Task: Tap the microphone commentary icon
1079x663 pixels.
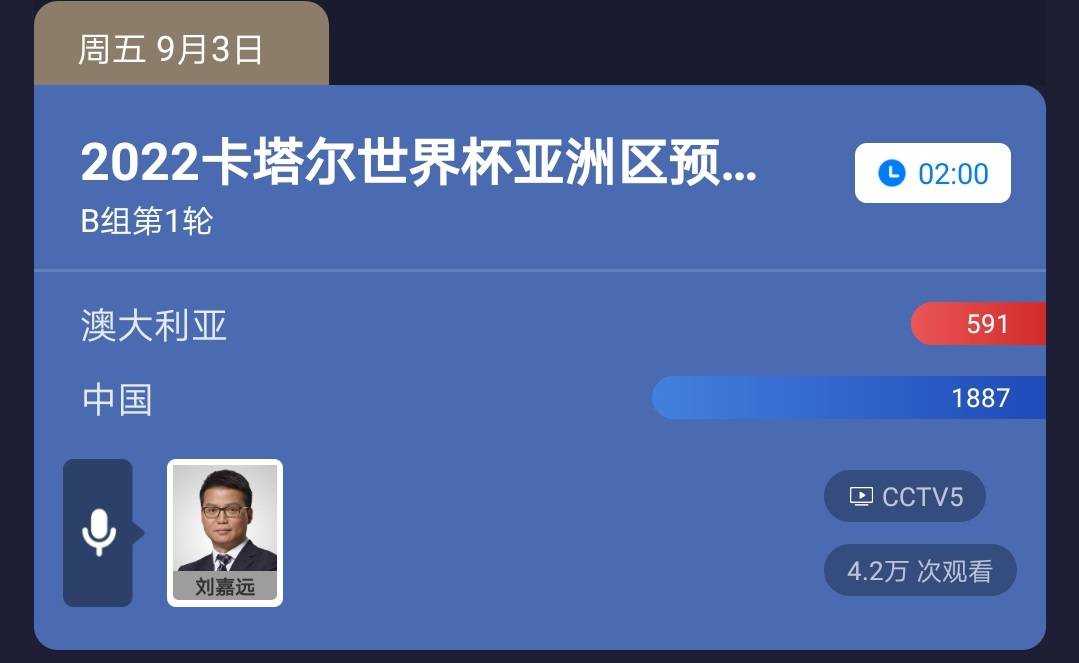Action: tap(98, 532)
